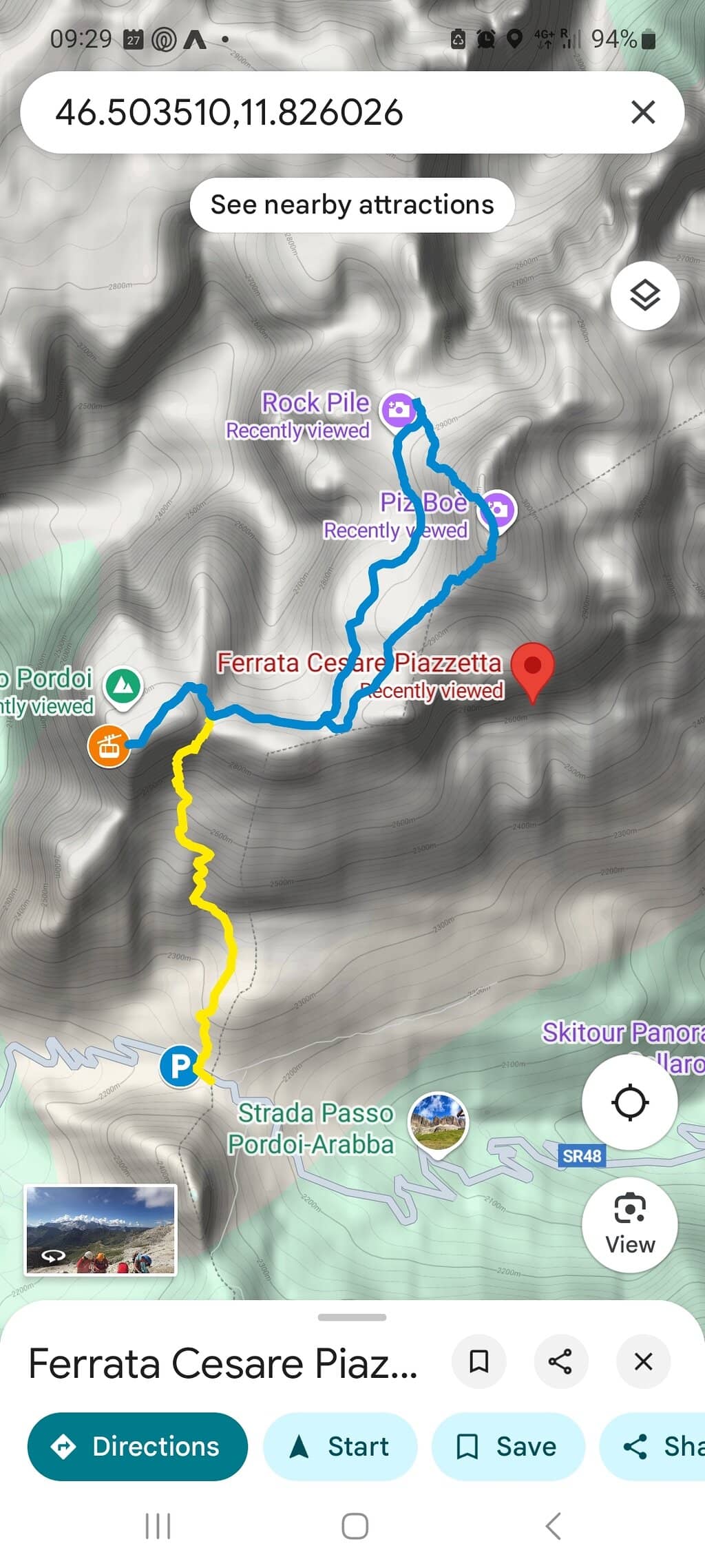705x1568 pixels.
Task: Open sharing options via the share icon
Action: (x=561, y=1362)
